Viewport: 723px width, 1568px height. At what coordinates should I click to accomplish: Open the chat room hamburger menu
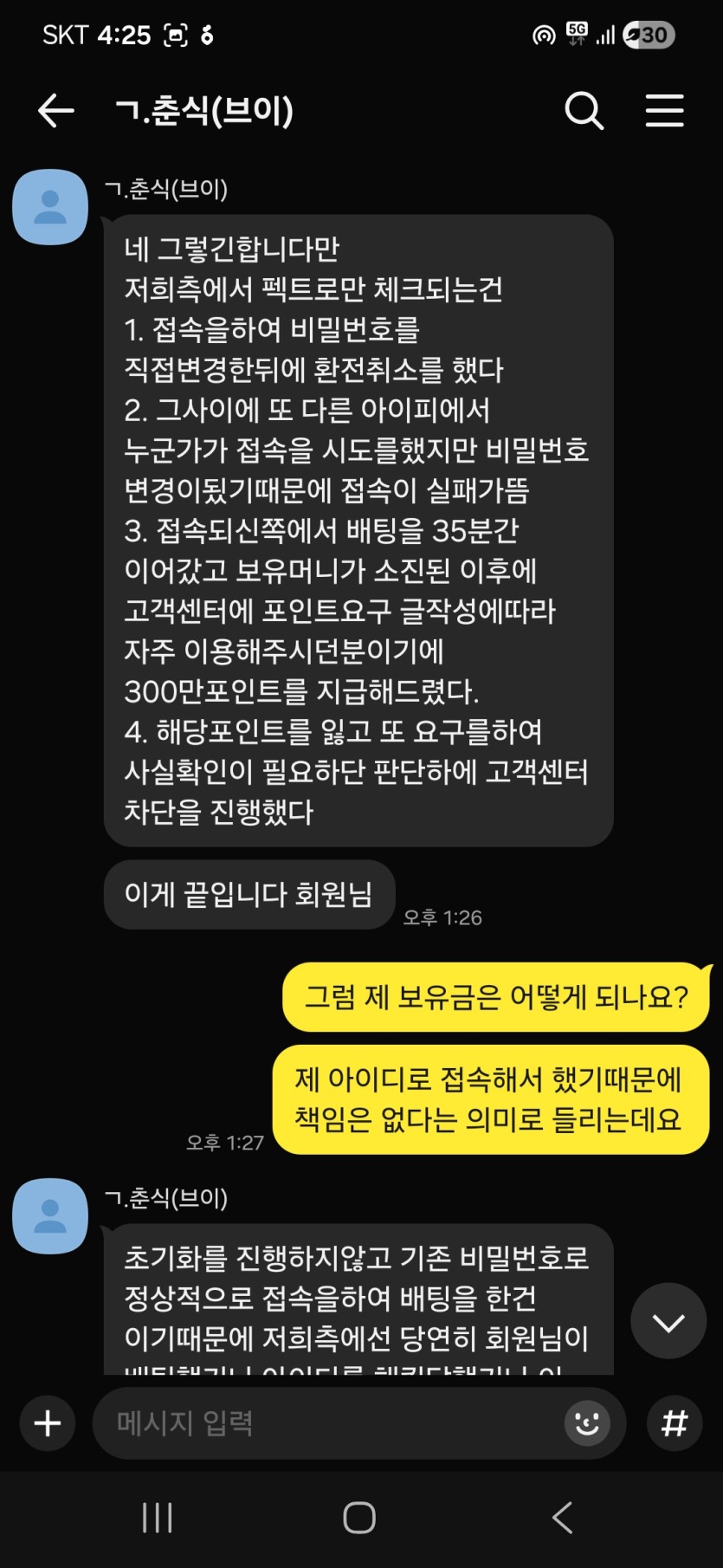click(x=664, y=111)
